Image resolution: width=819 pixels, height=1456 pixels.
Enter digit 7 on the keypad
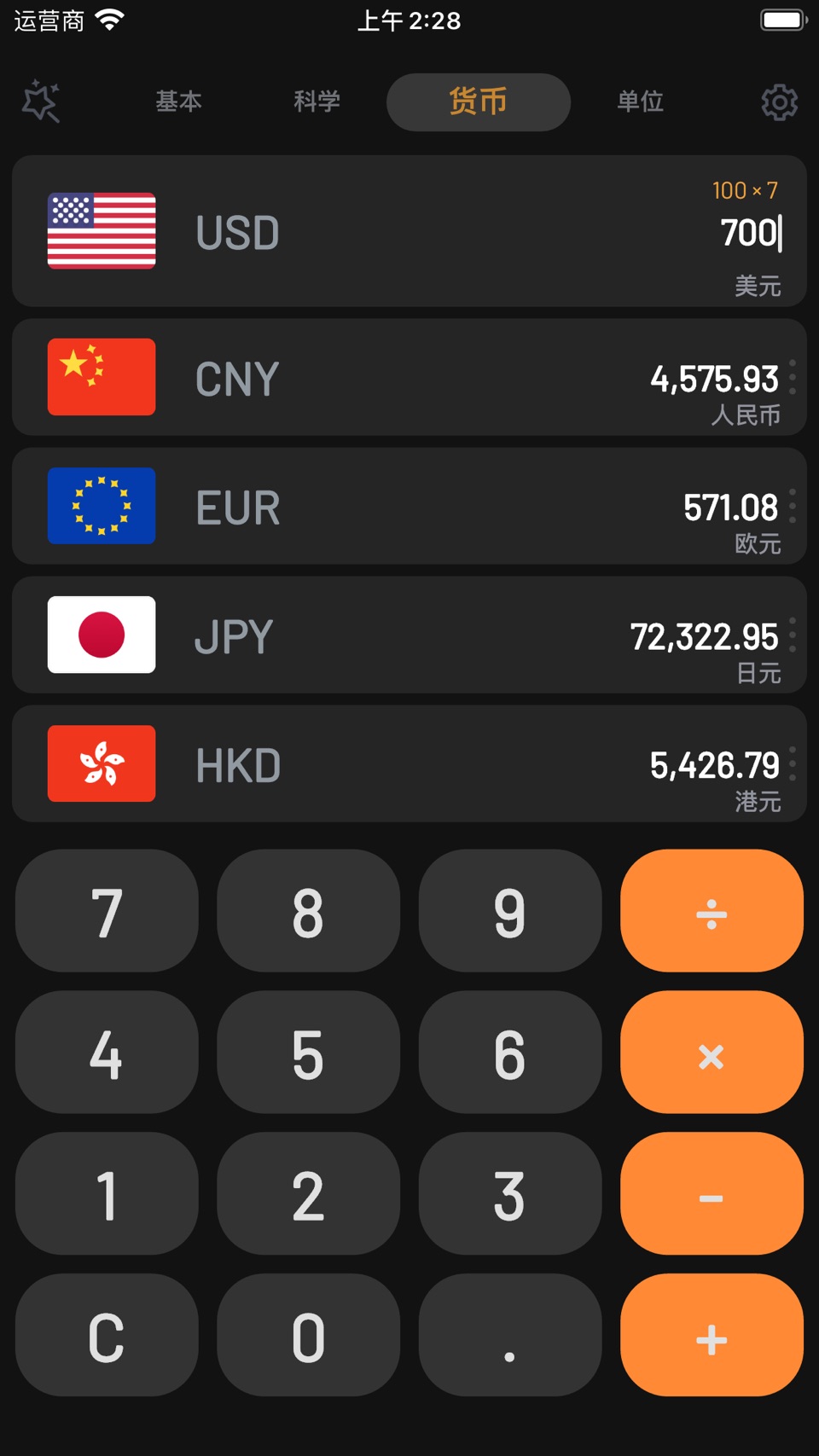[107, 911]
